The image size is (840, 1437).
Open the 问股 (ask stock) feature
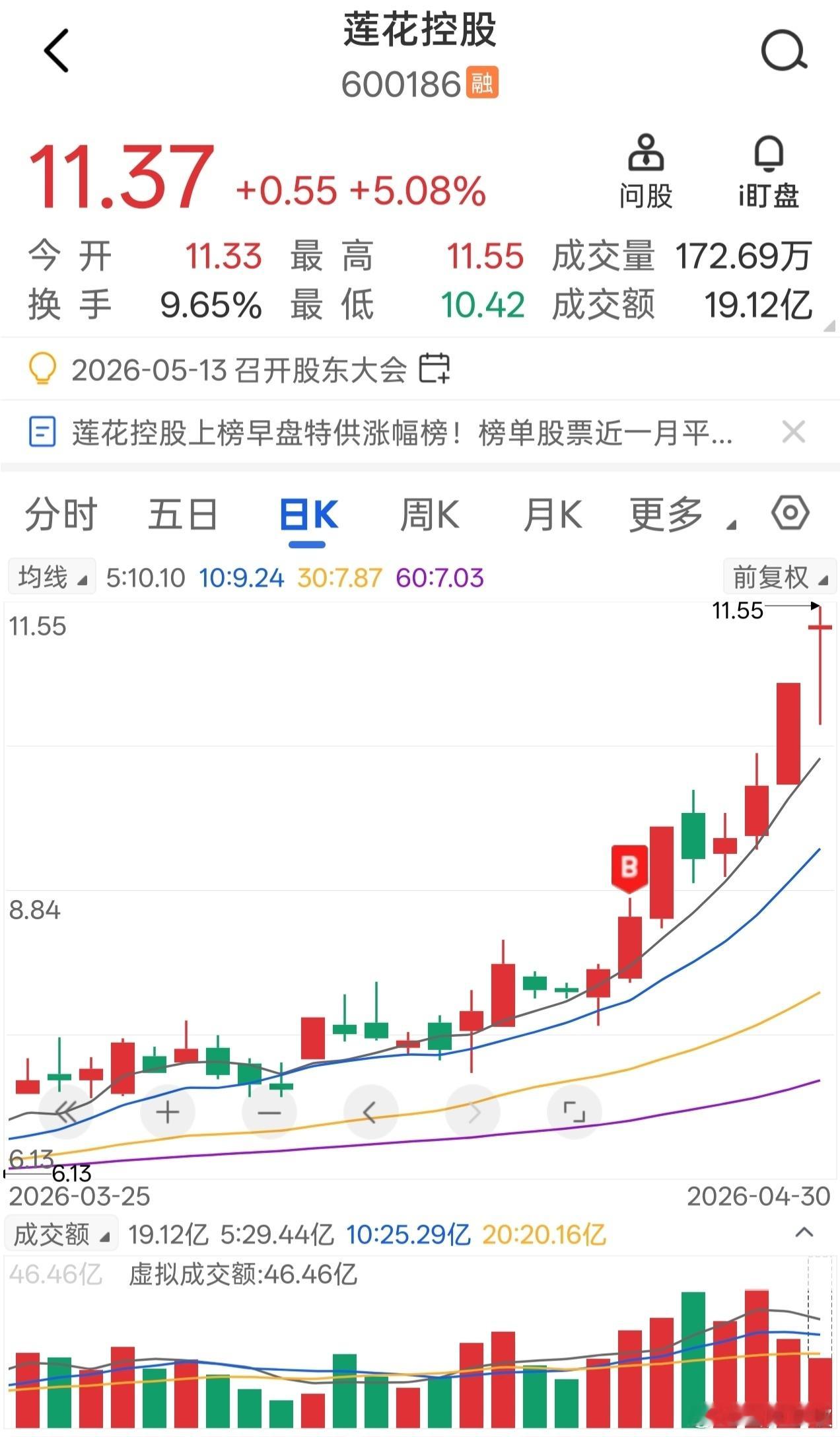(x=647, y=168)
